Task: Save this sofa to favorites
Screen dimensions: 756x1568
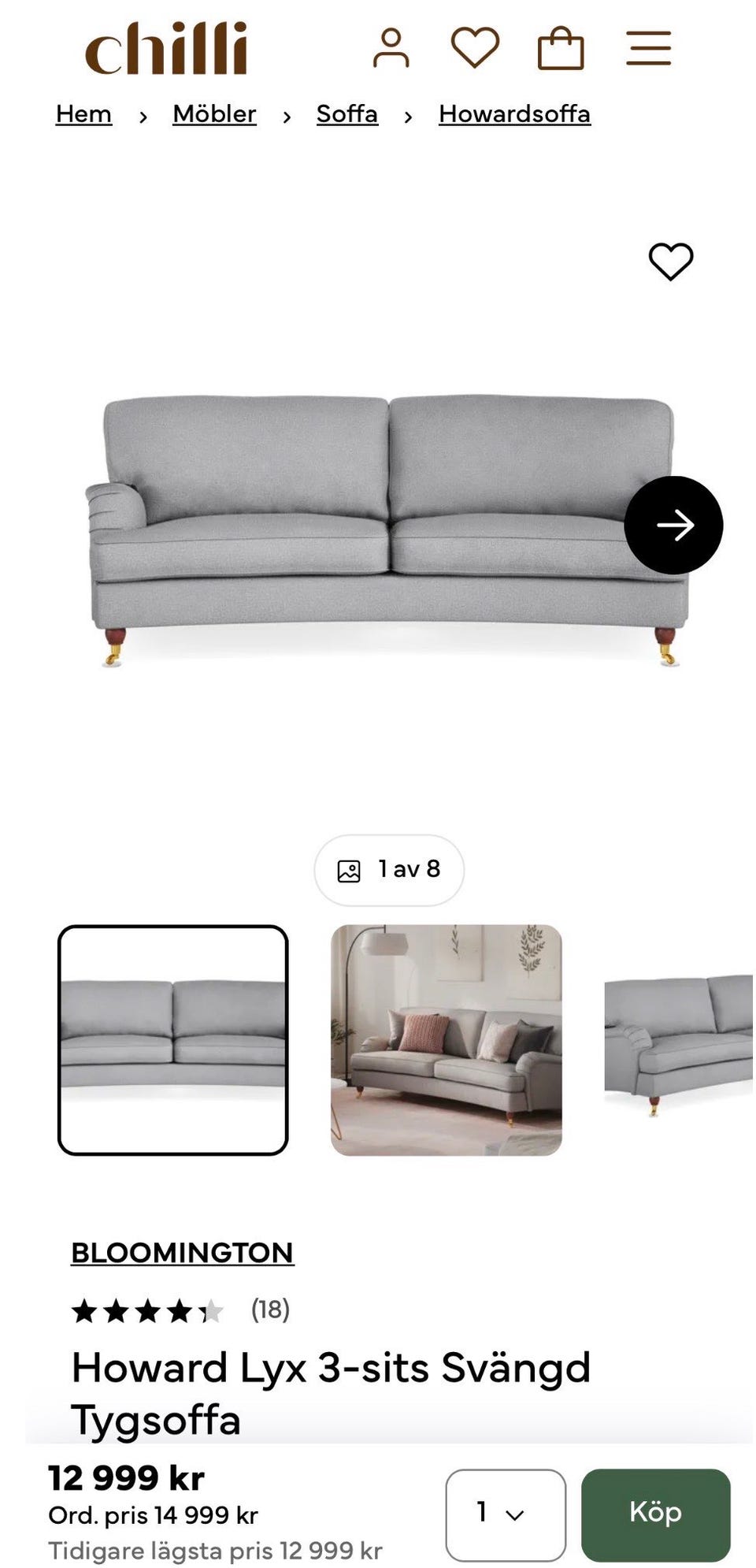Action: point(670,261)
